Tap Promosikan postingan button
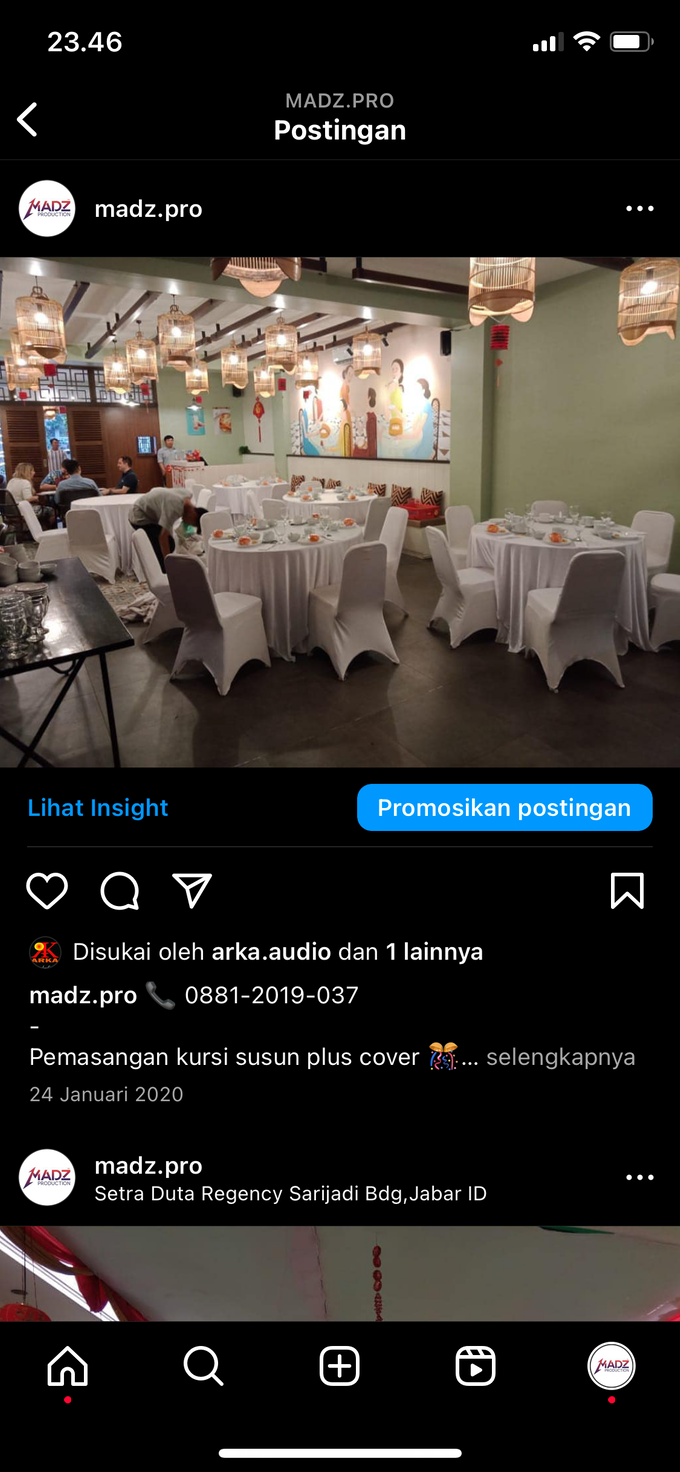Screen dimensions: 680x1472 pos(504,808)
